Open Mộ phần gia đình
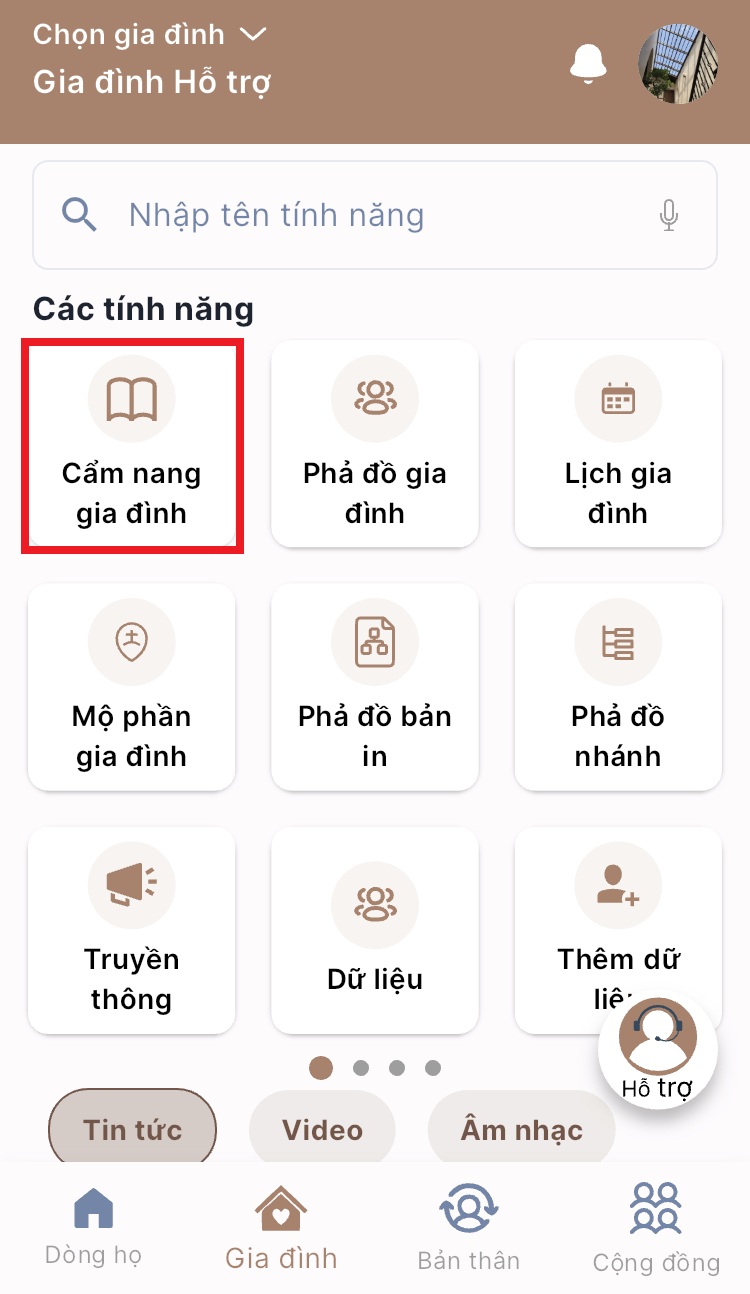This screenshot has width=750, height=1294. [132, 687]
